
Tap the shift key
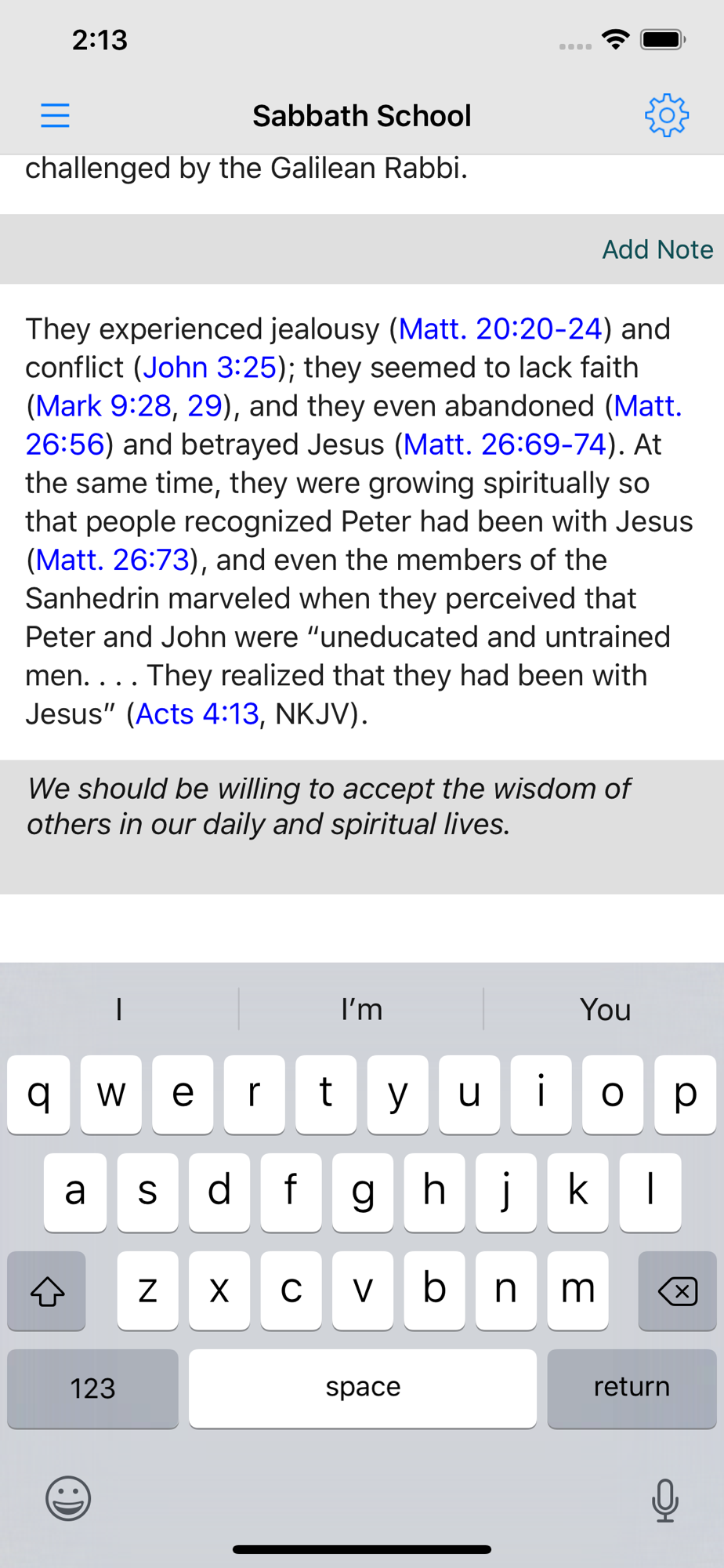click(46, 1290)
